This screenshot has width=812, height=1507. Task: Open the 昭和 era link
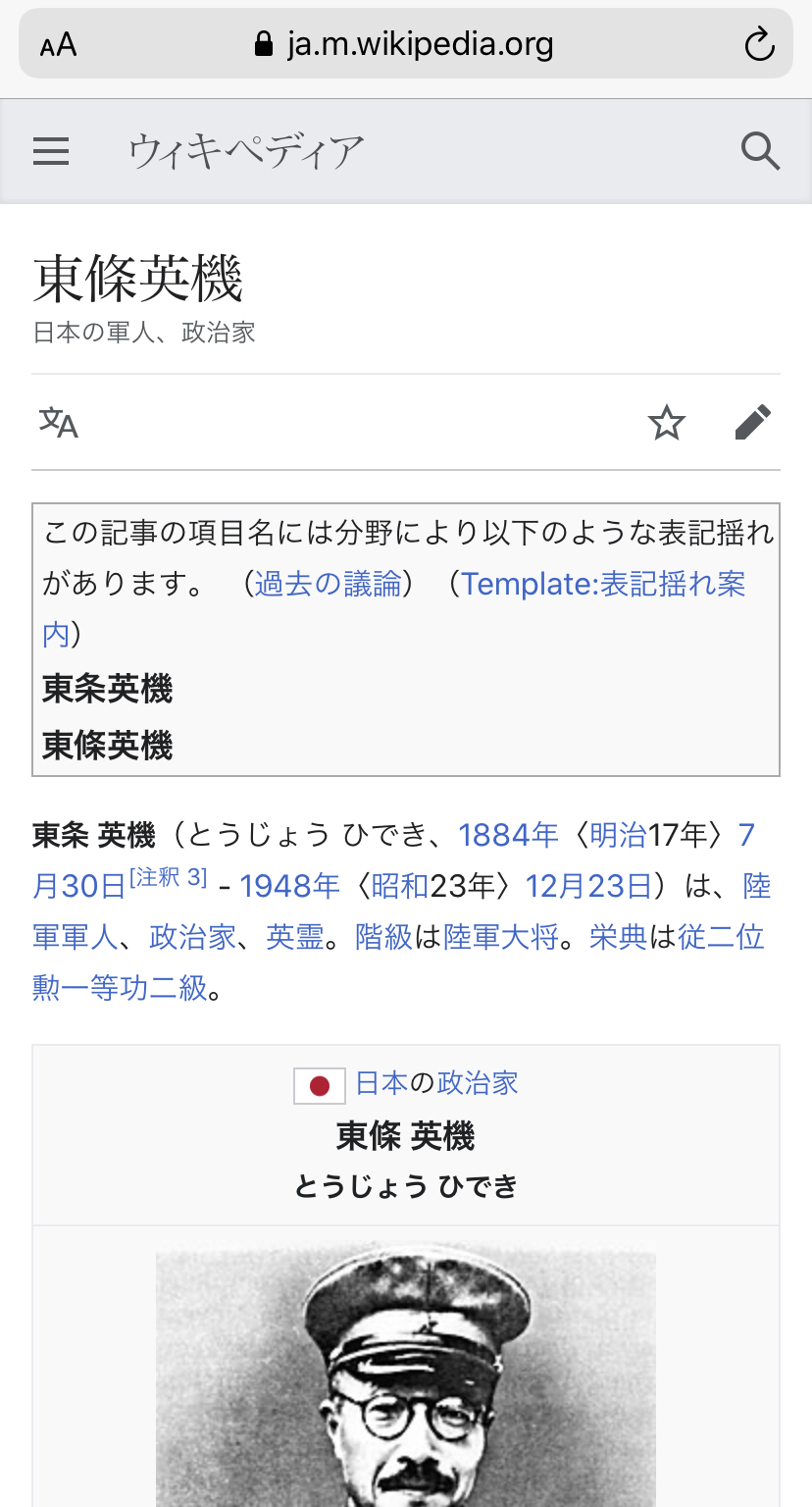400,886
